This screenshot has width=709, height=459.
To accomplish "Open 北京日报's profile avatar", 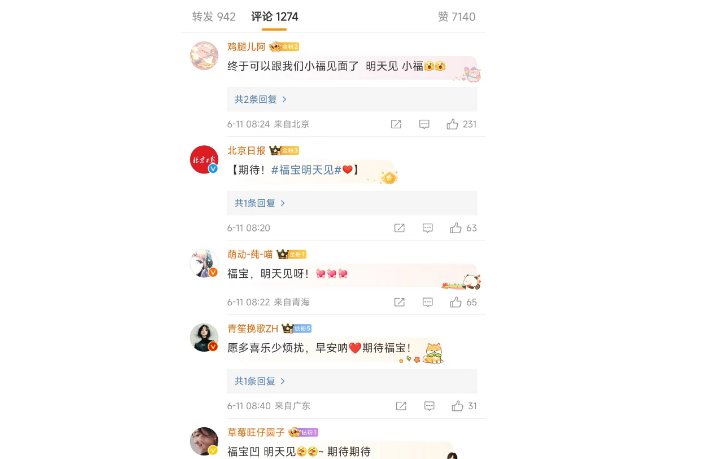I will [204, 159].
